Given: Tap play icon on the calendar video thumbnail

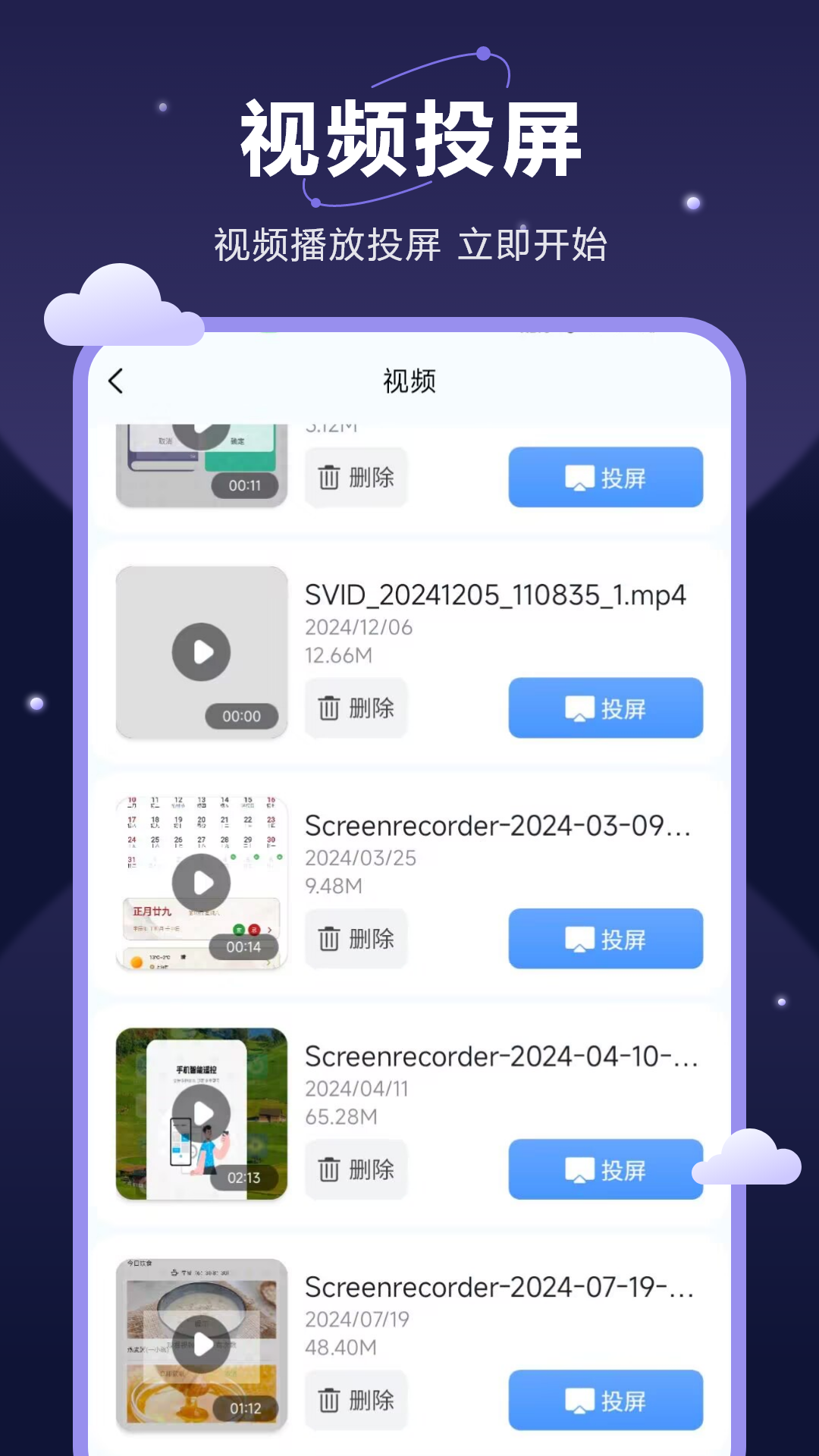Looking at the screenshot, I should [200, 882].
